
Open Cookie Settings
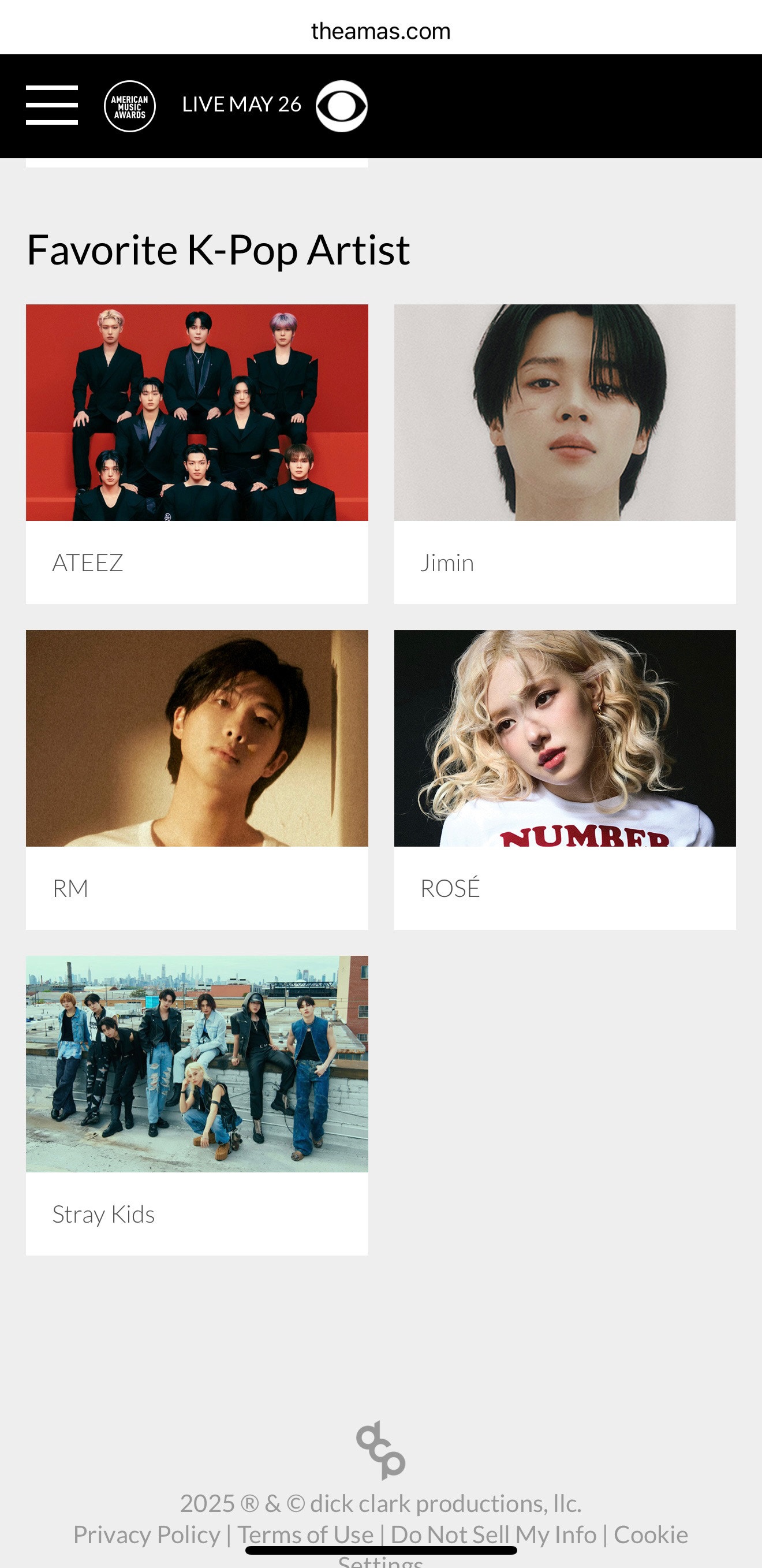(x=651, y=1535)
